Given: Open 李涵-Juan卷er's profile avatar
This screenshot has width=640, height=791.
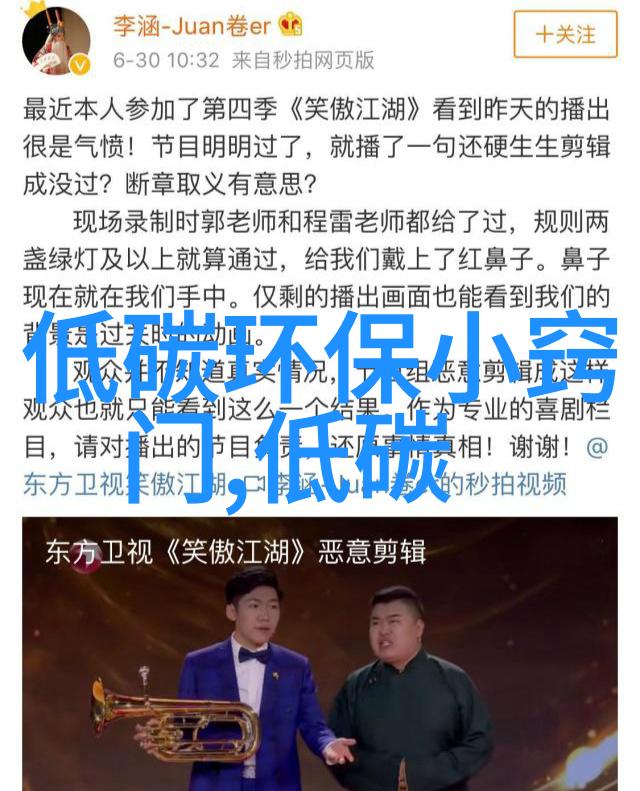Looking at the screenshot, I should point(56,40).
